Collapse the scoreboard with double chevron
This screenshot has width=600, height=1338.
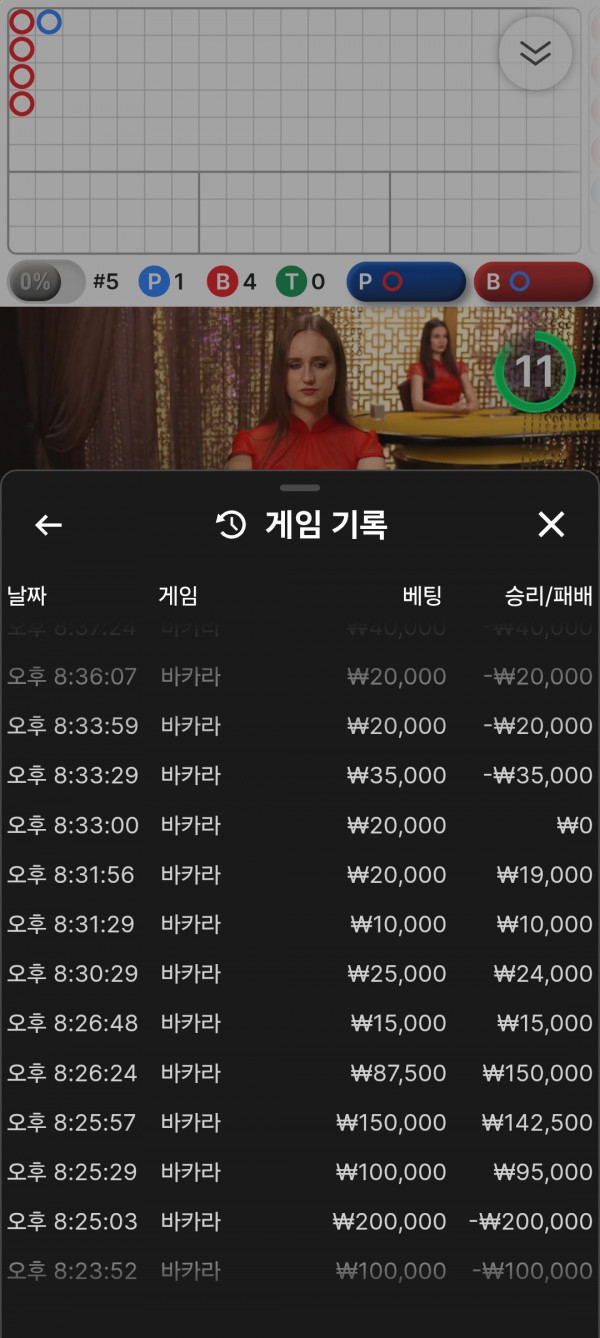535,54
